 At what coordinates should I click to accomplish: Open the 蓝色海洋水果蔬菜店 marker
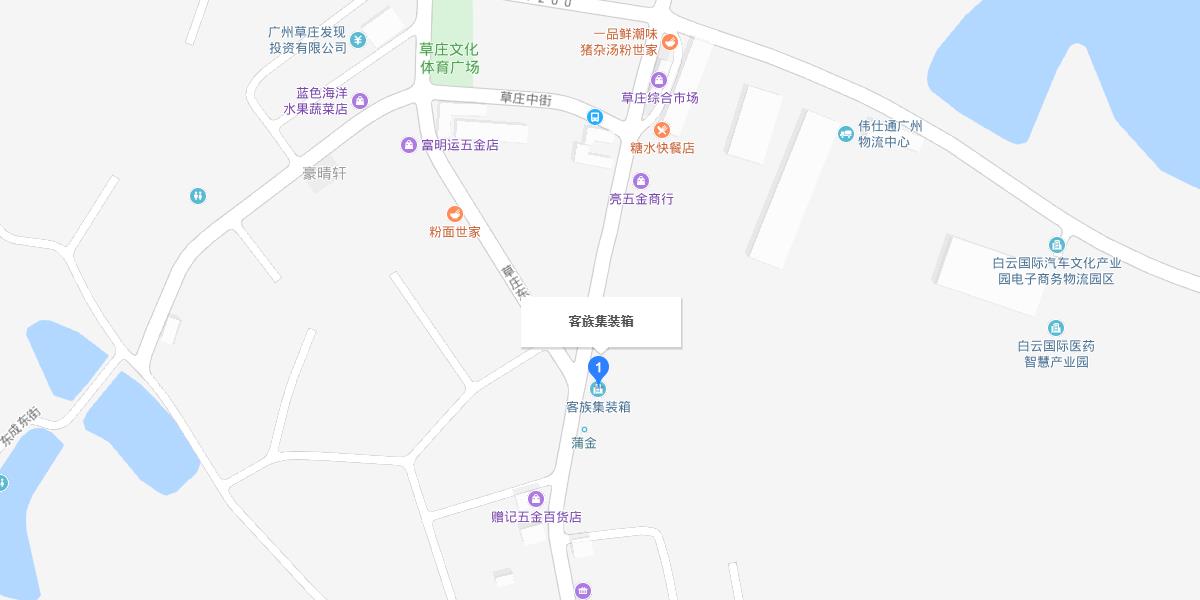(x=360, y=101)
